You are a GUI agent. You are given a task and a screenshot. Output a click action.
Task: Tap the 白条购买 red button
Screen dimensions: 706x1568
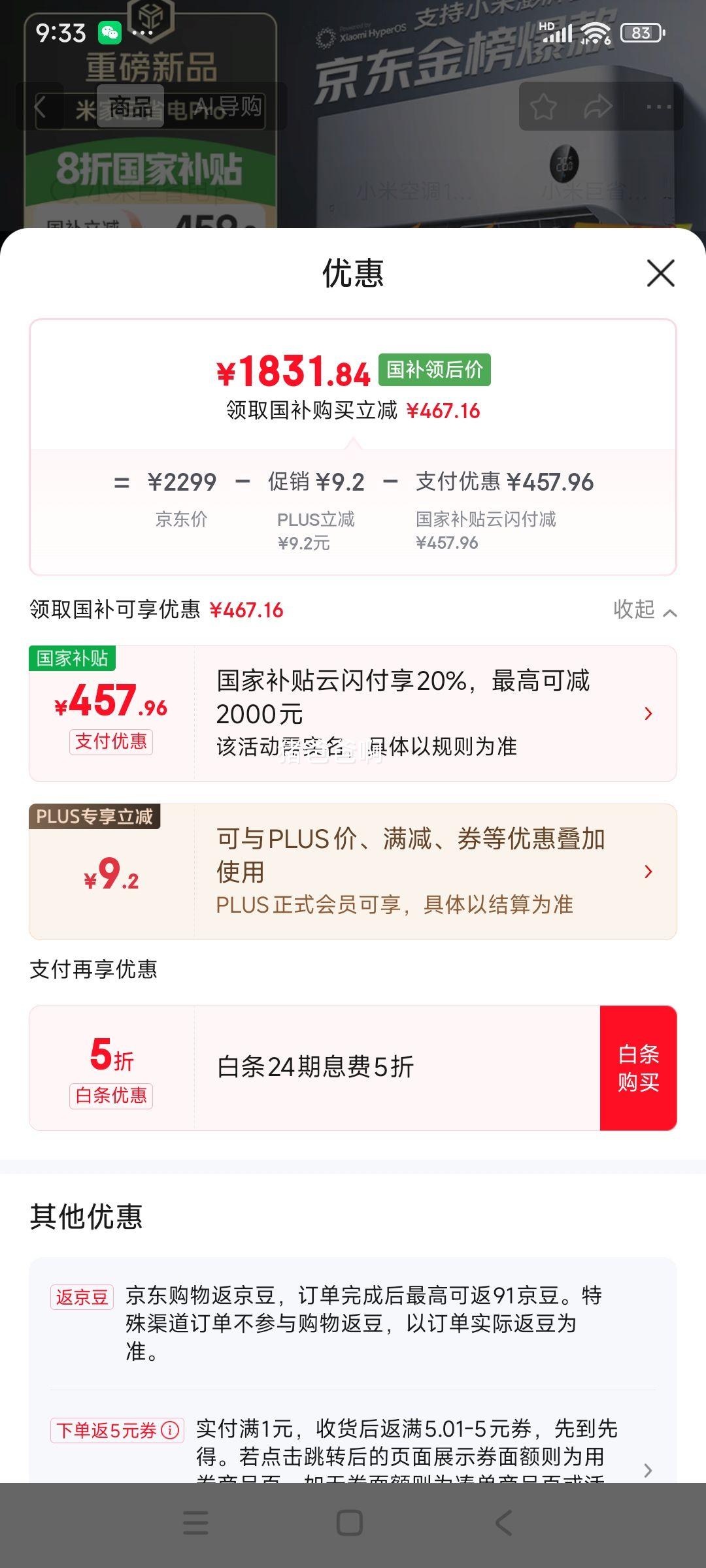click(638, 1068)
